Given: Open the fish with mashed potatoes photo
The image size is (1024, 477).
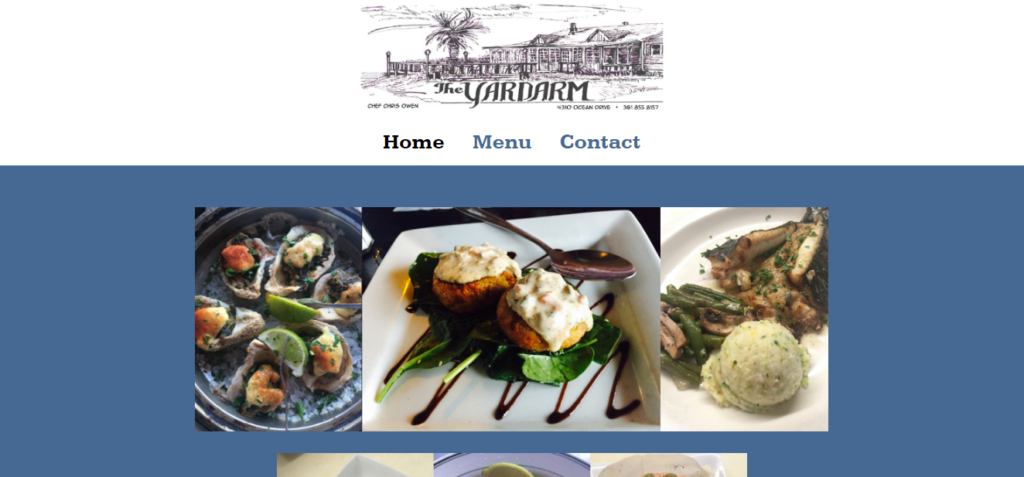Looking at the screenshot, I should point(744,319).
